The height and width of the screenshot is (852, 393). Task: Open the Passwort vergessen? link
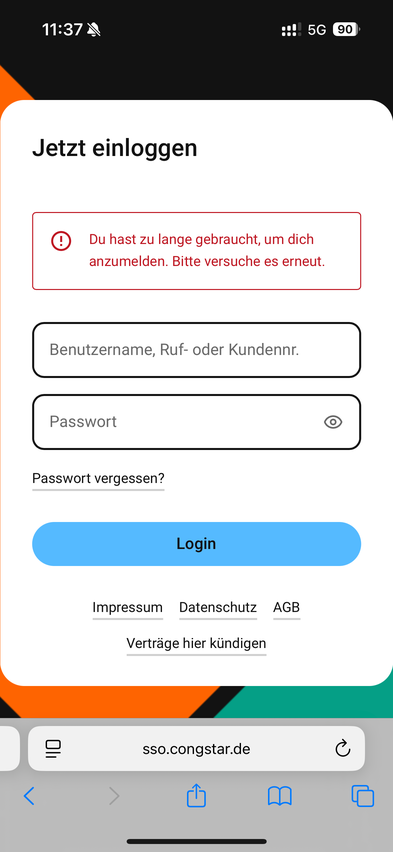(98, 479)
